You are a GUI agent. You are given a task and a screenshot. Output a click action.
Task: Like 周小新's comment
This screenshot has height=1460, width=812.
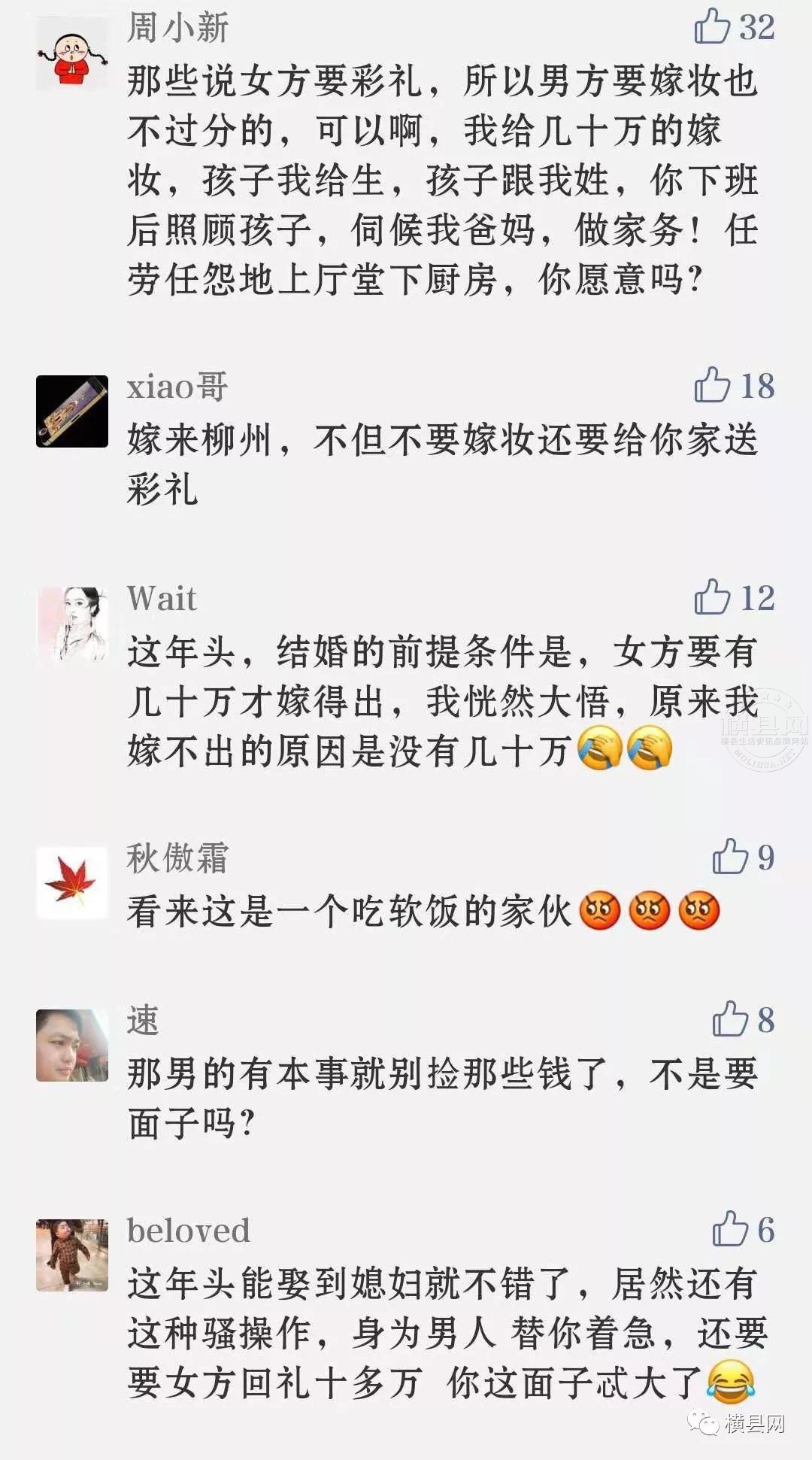(x=712, y=27)
